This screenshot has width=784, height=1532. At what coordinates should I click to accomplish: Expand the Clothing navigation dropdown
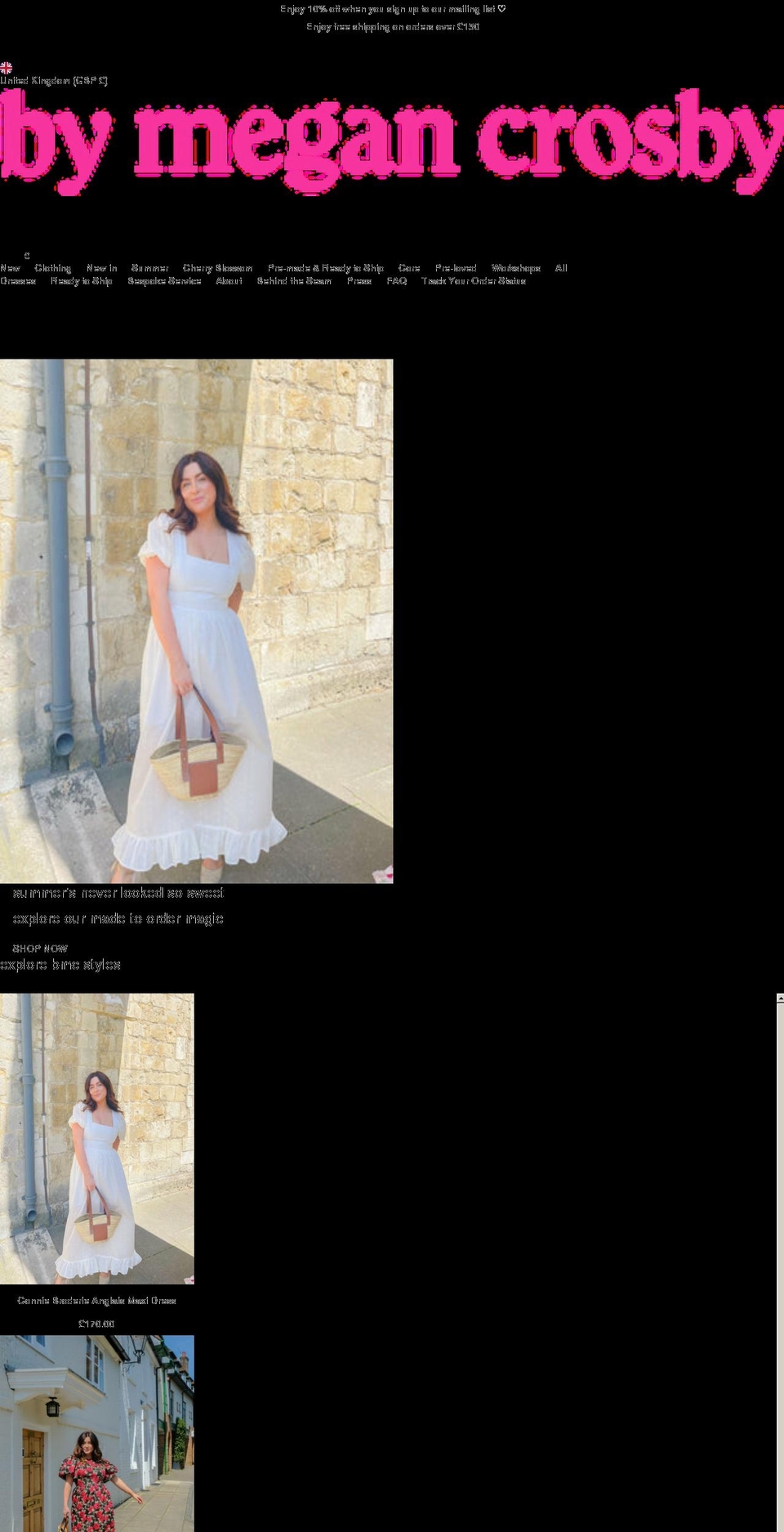[x=54, y=267]
